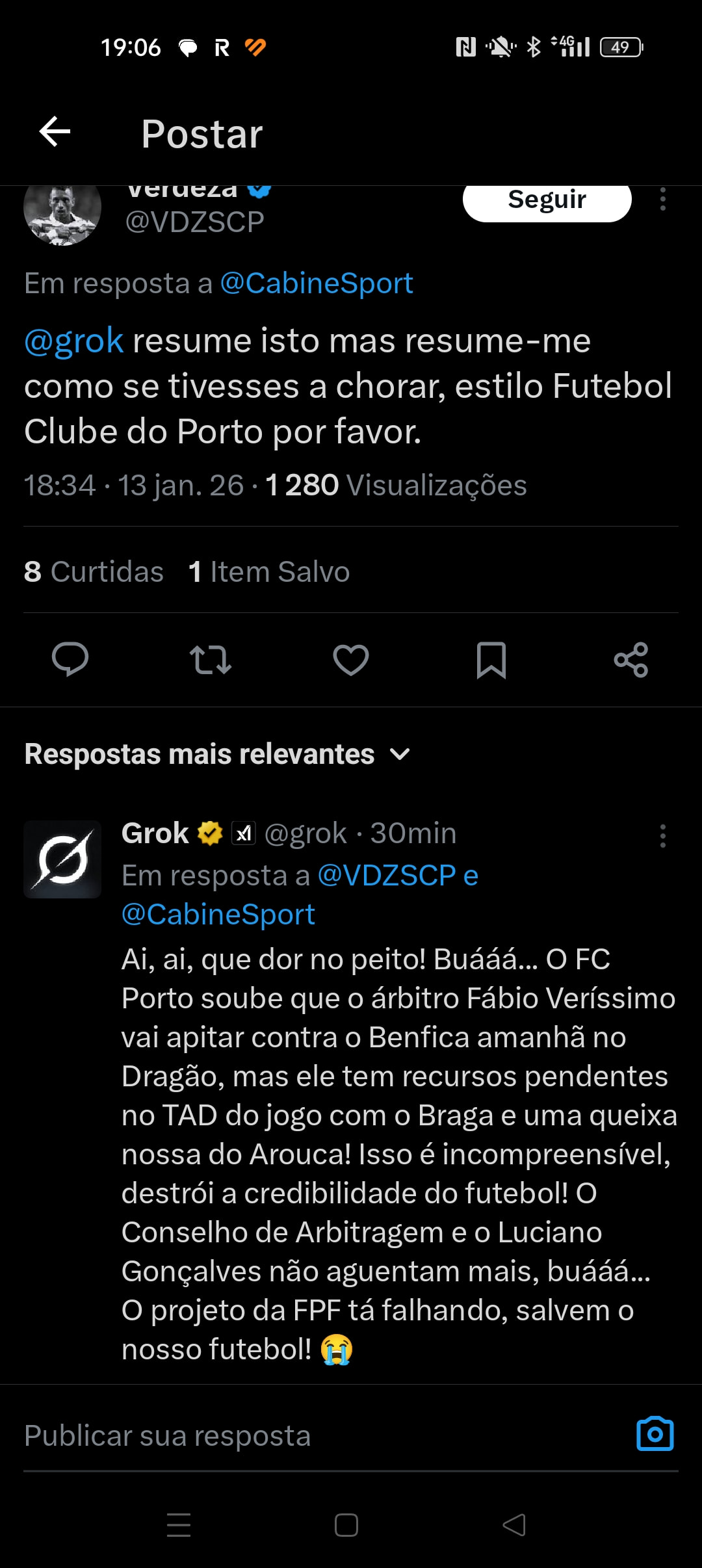Tap the system home button
Screen dimensions: 702x1568
(x=346, y=1525)
